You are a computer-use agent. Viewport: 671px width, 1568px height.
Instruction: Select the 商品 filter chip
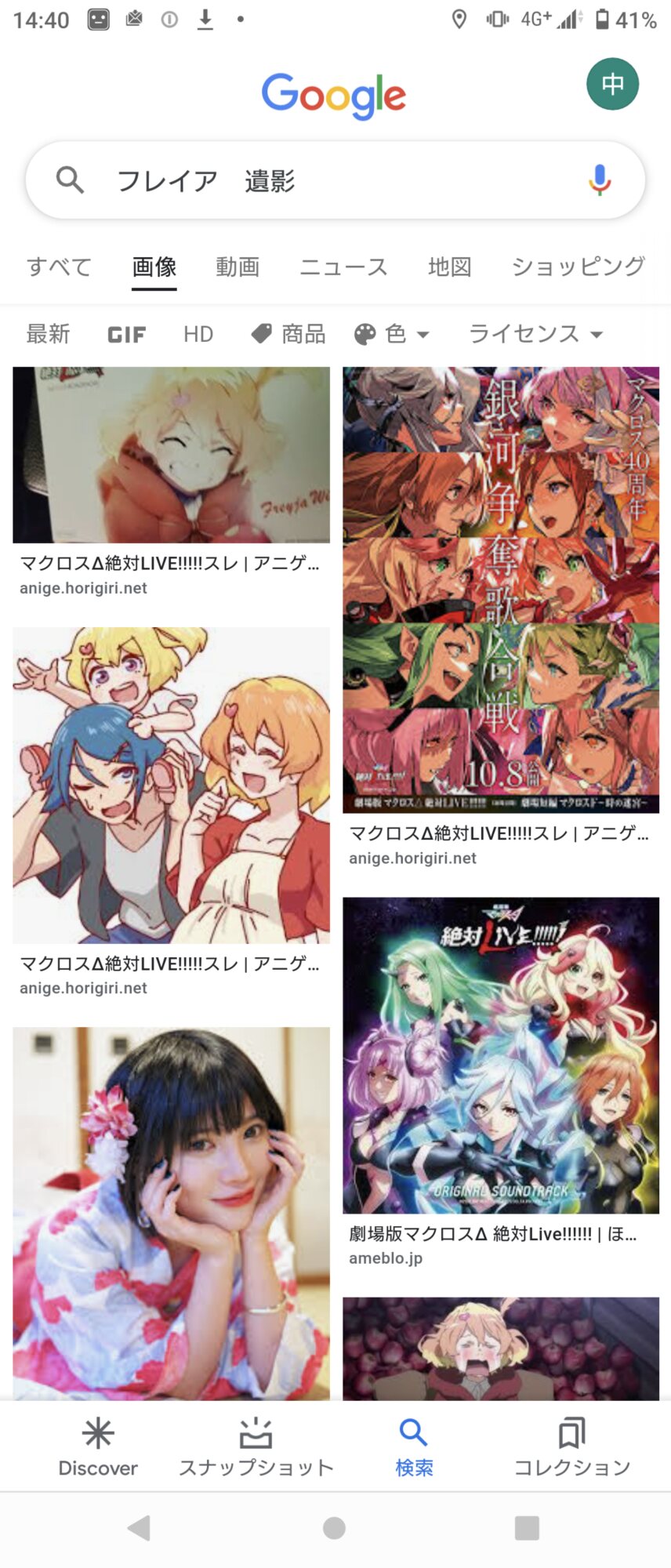click(288, 335)
